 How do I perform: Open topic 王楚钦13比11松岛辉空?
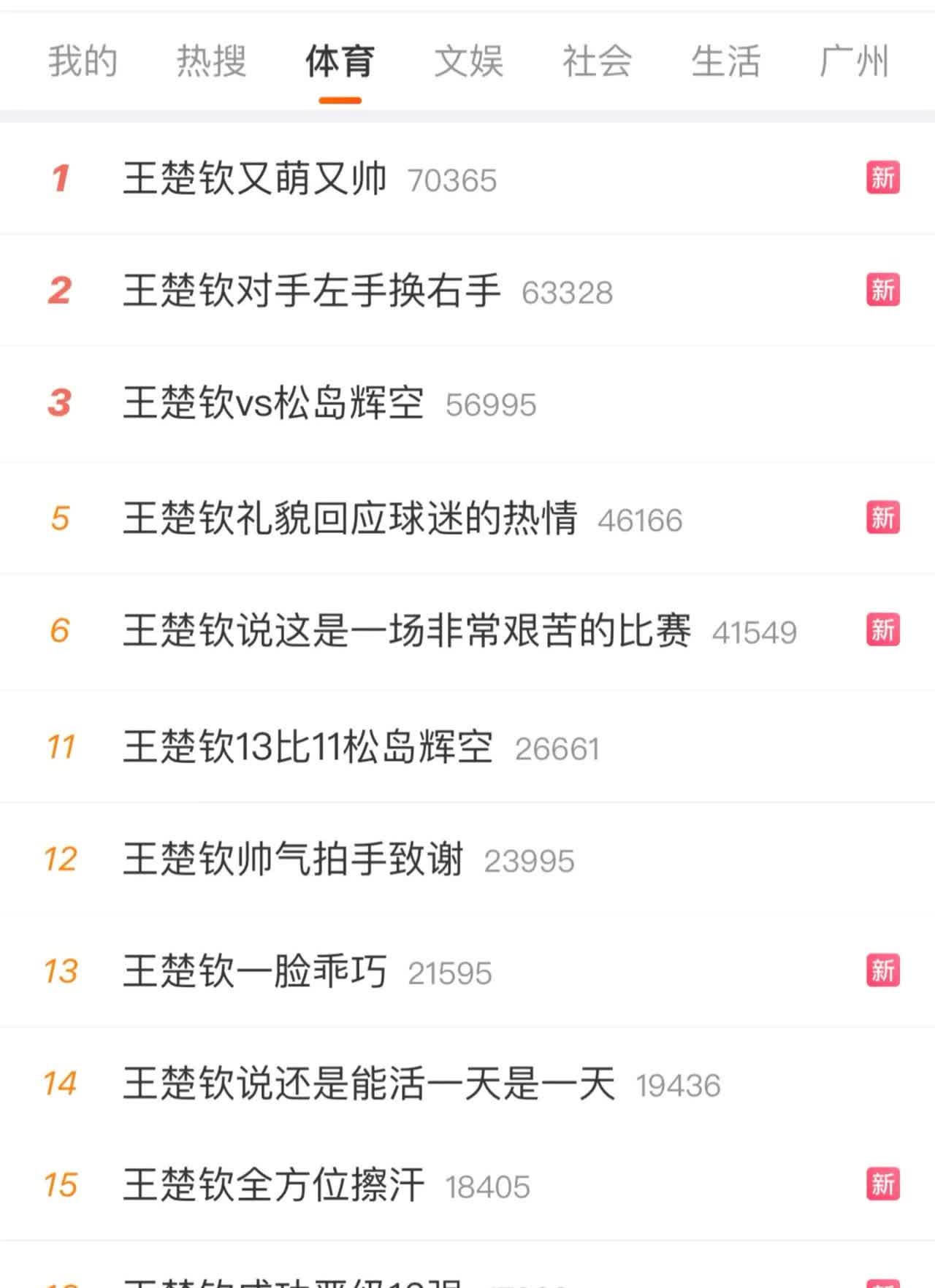point(308,747)
